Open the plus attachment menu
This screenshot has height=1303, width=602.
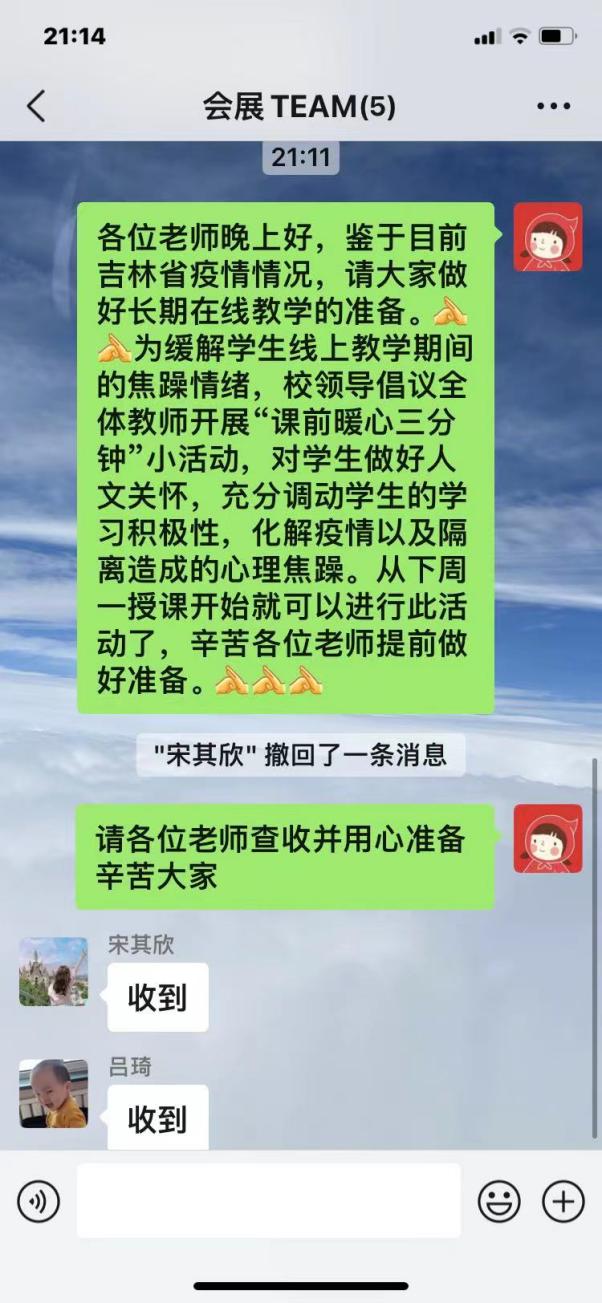pyautogui.click(x=562, y=1200)
